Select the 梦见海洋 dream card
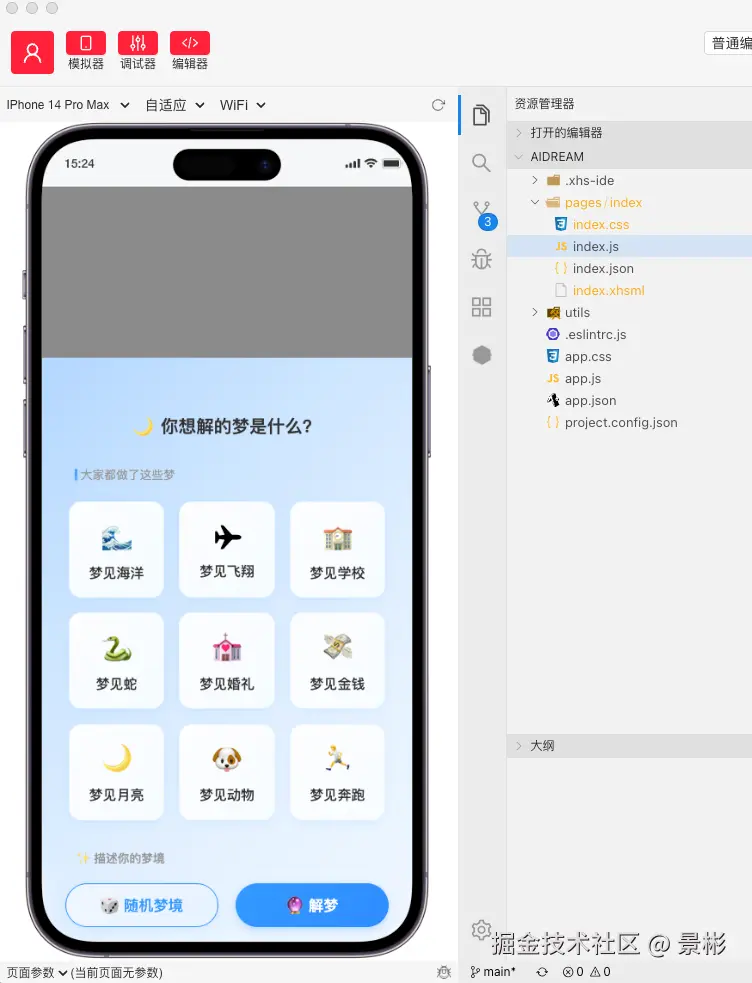 point(116,549)
